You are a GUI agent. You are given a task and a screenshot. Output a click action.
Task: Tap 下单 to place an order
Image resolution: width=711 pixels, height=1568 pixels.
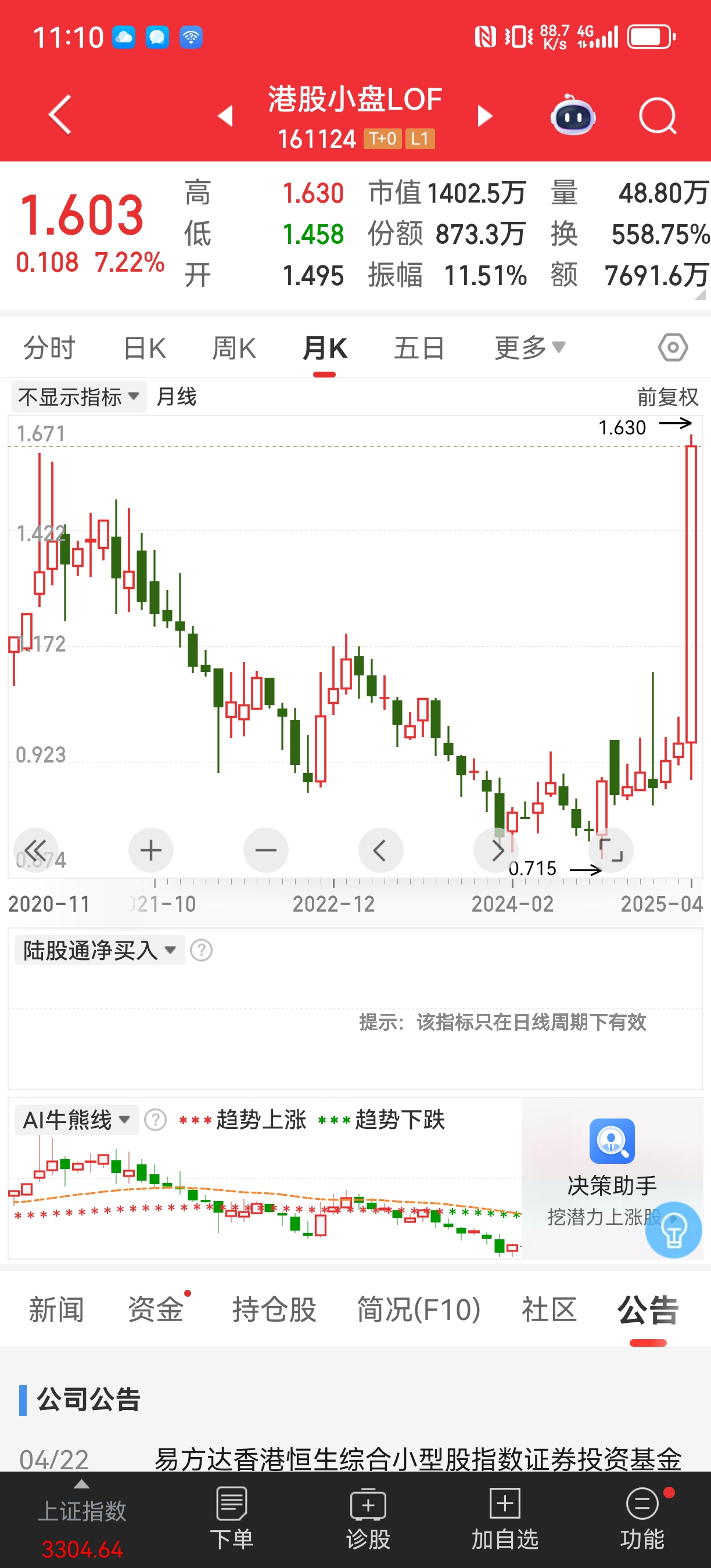point(231,1518)
